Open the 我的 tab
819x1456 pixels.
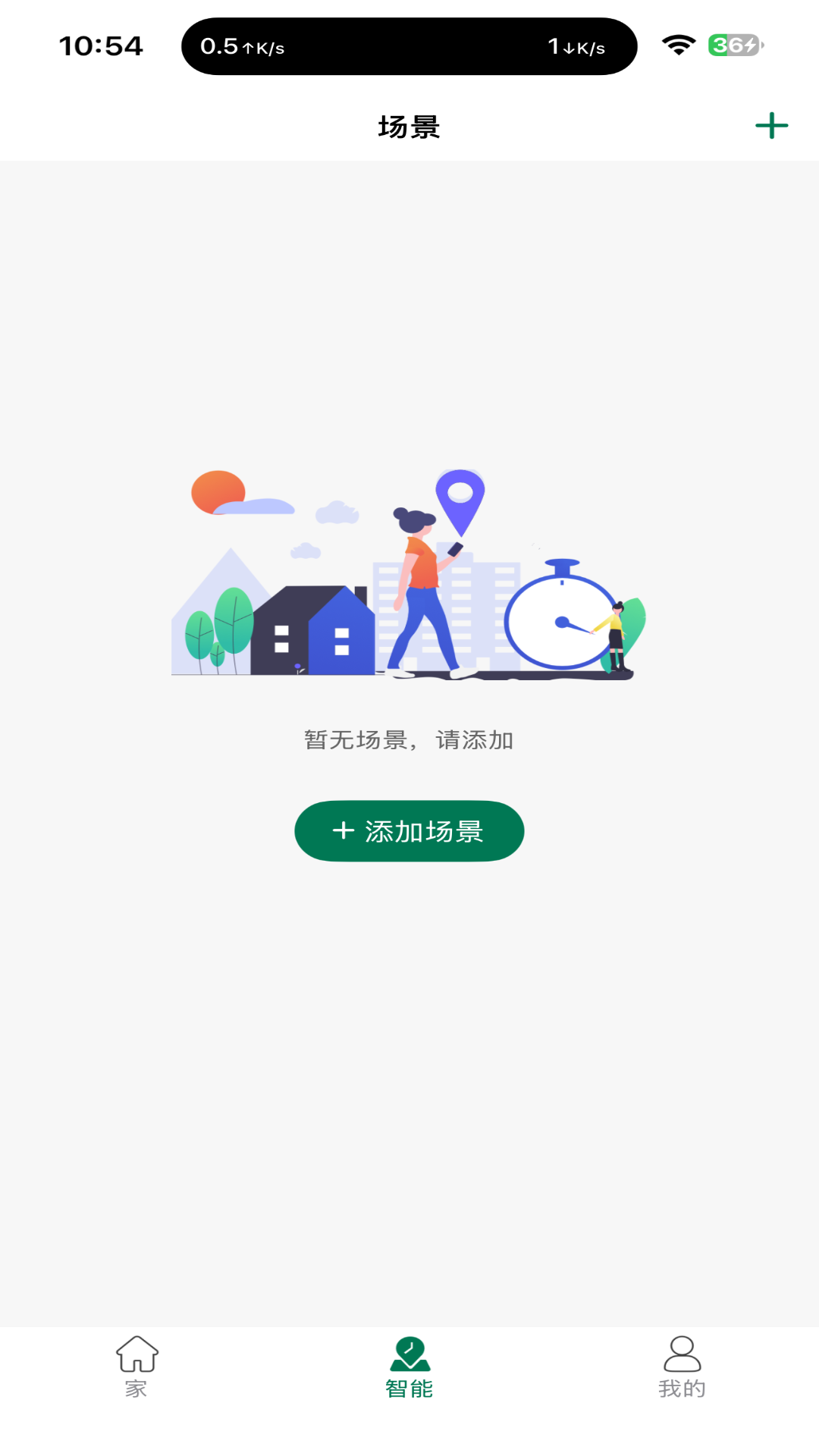coord(682,1367)
